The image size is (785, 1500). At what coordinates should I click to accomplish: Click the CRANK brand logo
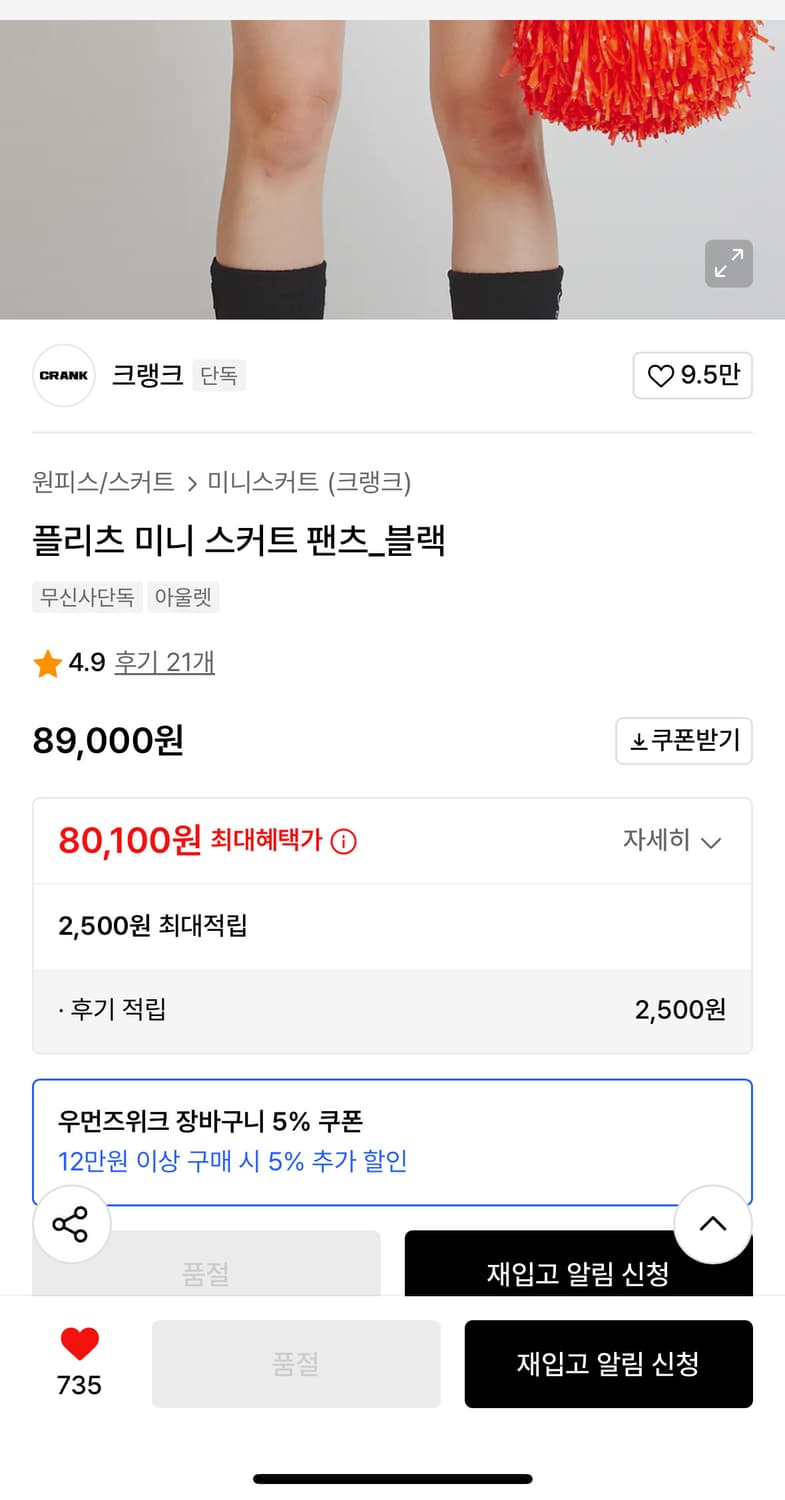(x=63, y=375)
